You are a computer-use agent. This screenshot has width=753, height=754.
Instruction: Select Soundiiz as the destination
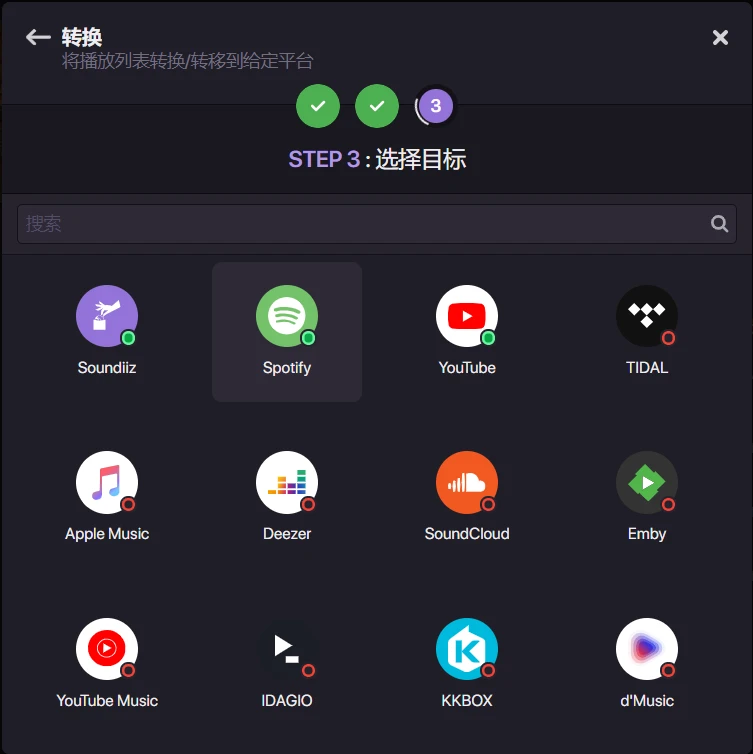(x=107, y=331)
